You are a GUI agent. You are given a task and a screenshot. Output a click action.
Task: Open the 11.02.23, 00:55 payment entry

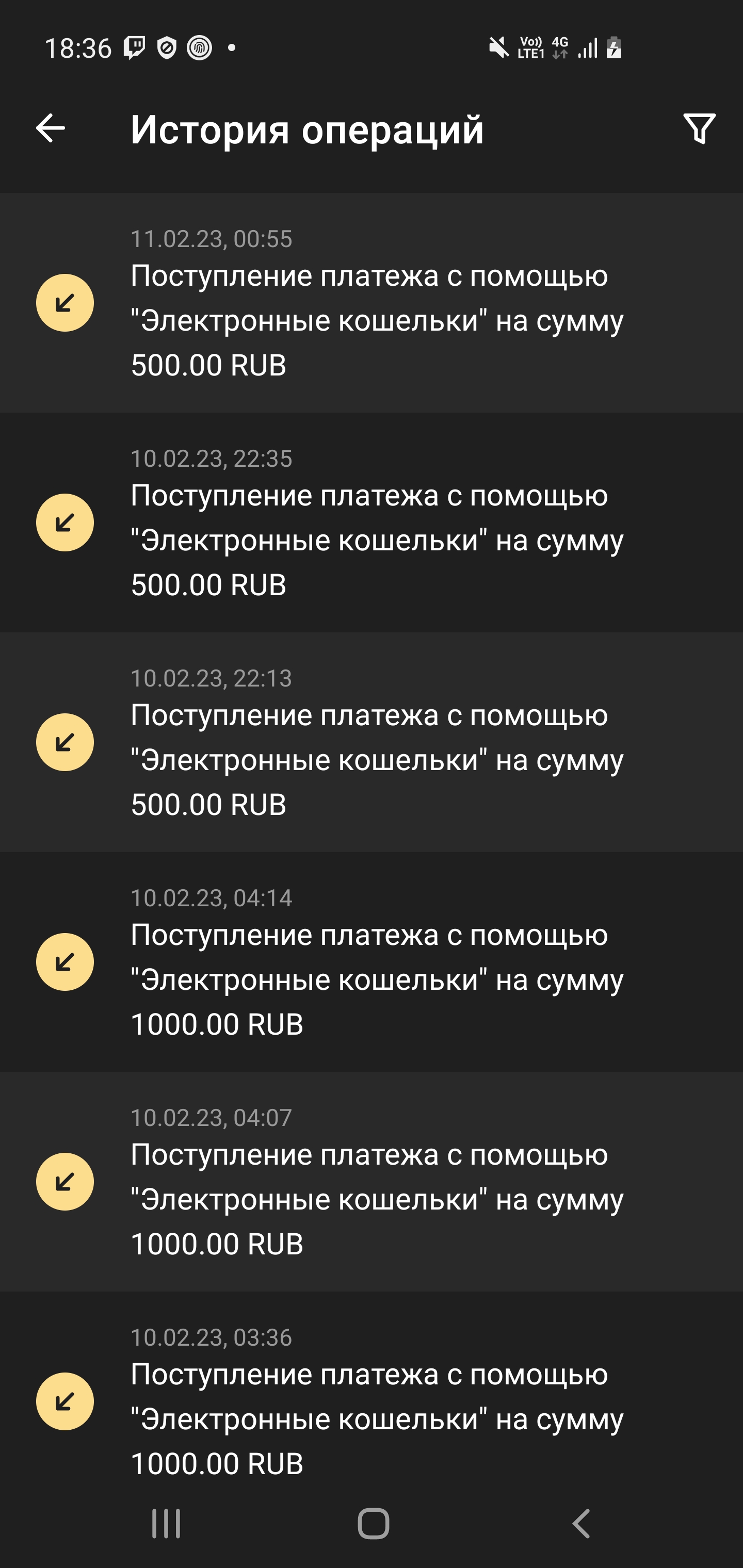372,303
